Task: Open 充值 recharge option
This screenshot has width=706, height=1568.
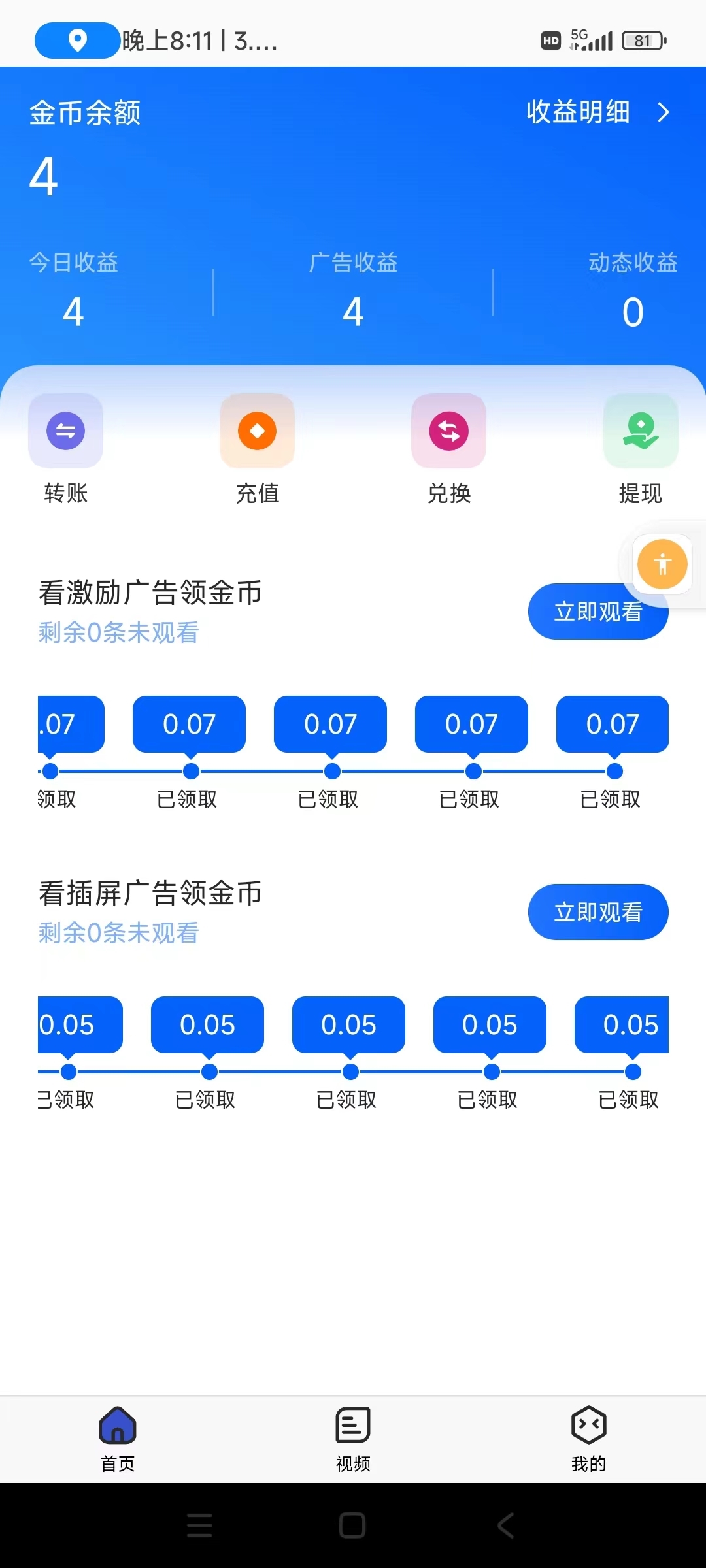Action: pos(257,432)
